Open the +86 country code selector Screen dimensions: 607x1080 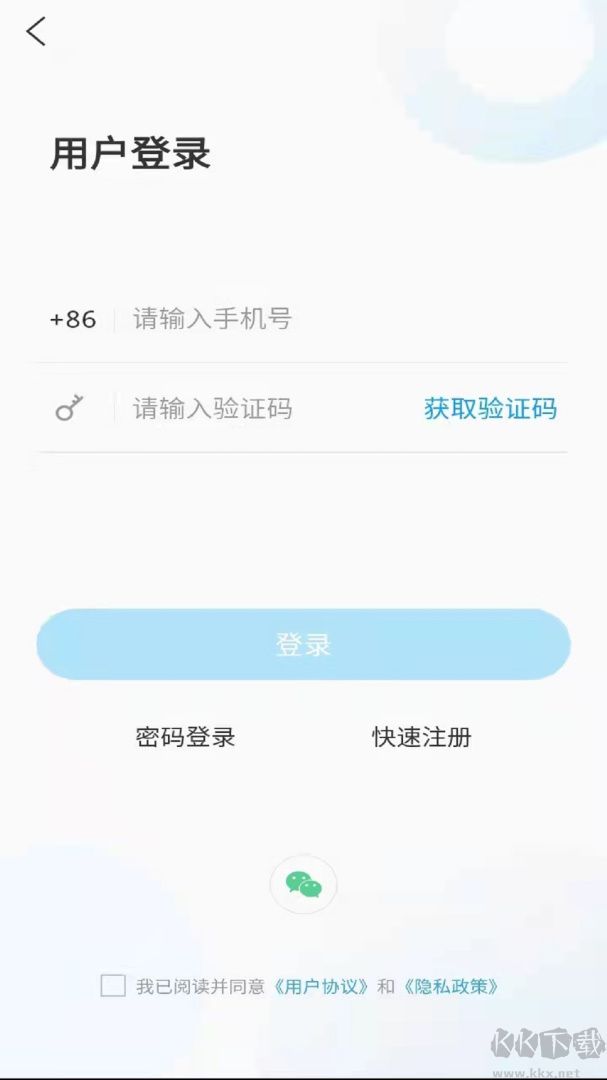point(73,320)
